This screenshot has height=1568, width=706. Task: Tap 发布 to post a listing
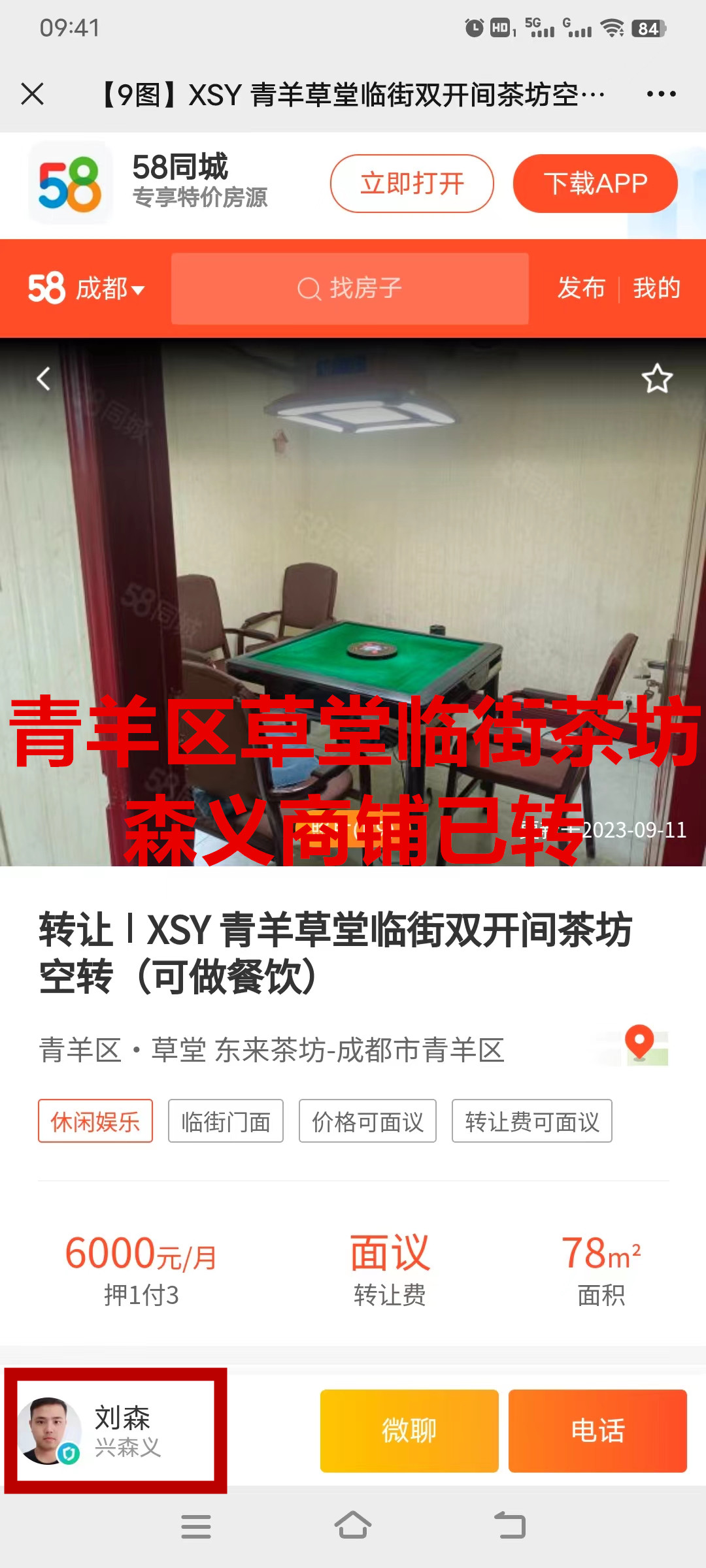pyautogui.click(x=581, y=288)
